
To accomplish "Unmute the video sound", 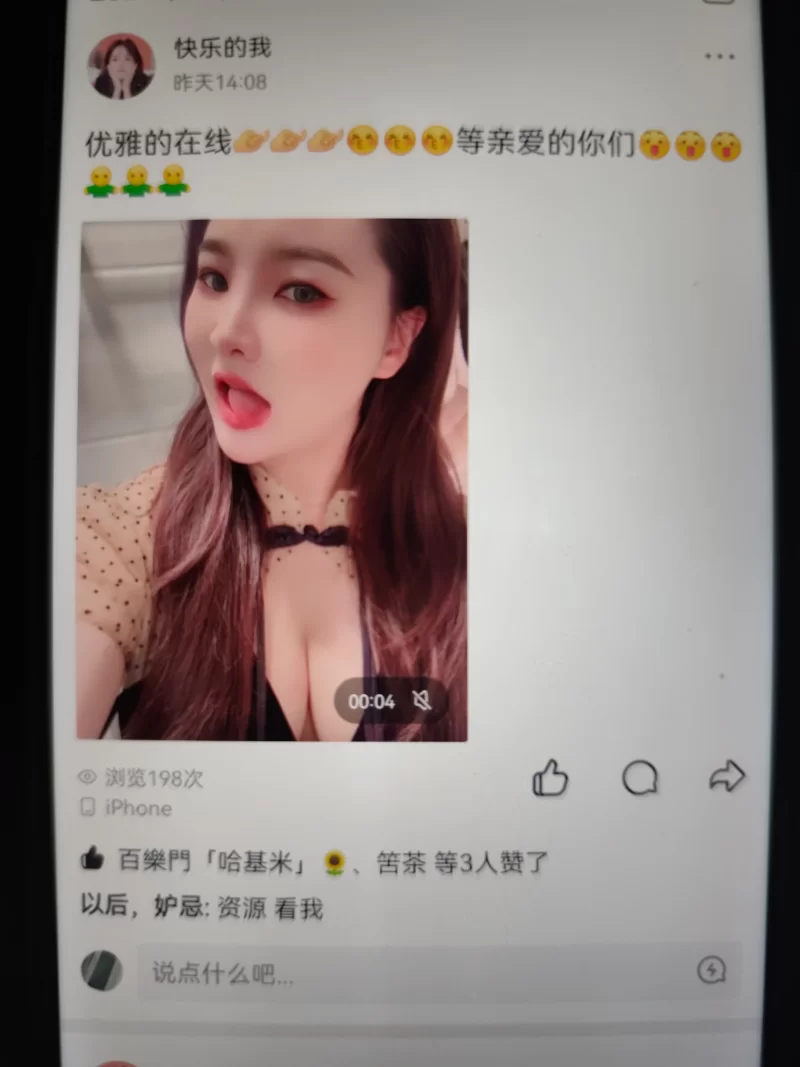I will 422,701.
